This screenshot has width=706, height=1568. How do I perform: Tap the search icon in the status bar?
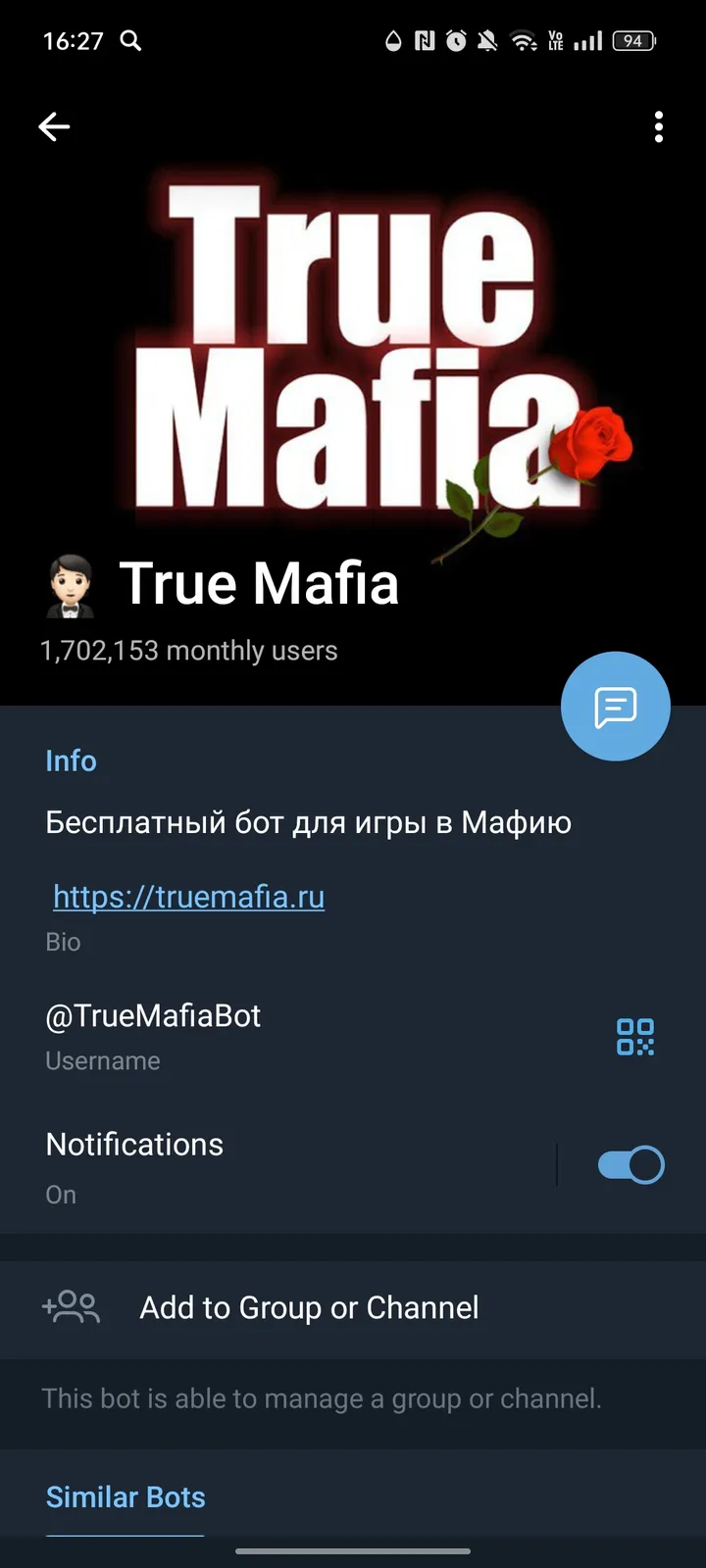pos(131,41)
